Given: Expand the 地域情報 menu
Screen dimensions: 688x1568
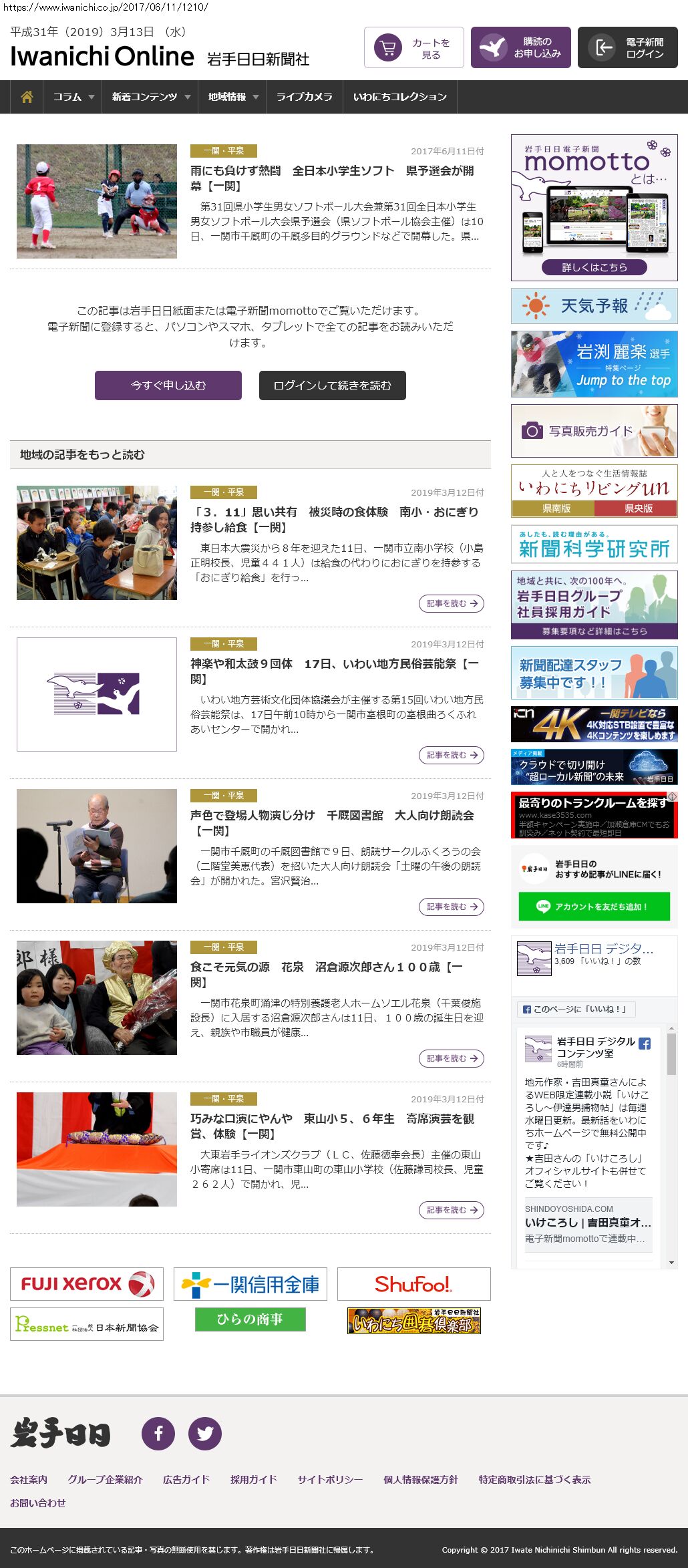Looking at the screenshot, I should click(x=232, y=97).
